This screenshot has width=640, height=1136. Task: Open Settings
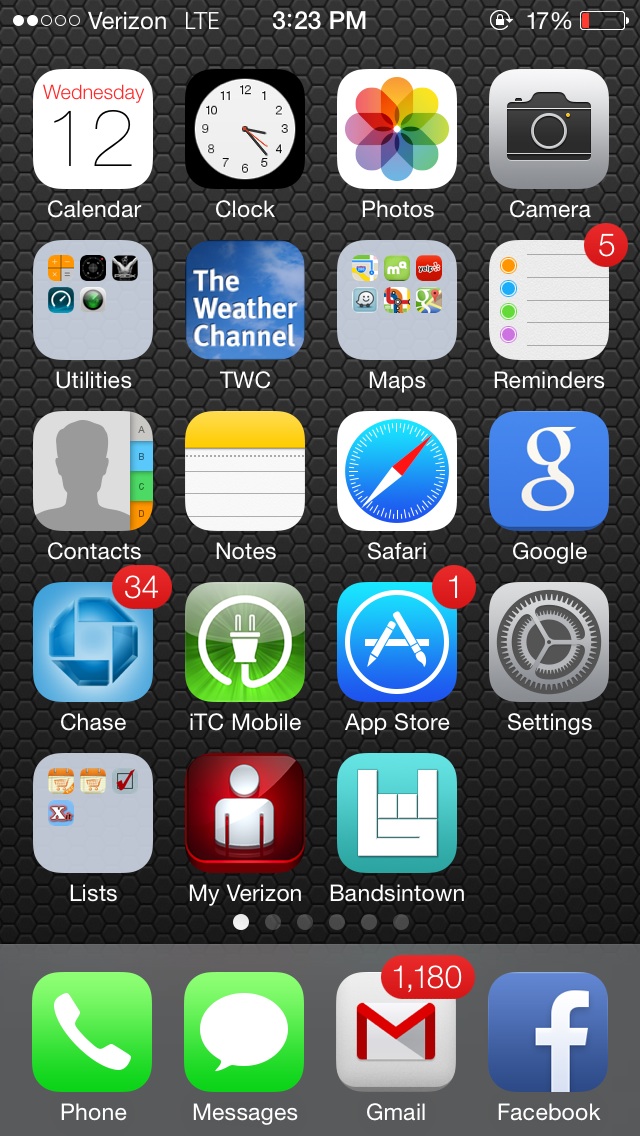549,642
